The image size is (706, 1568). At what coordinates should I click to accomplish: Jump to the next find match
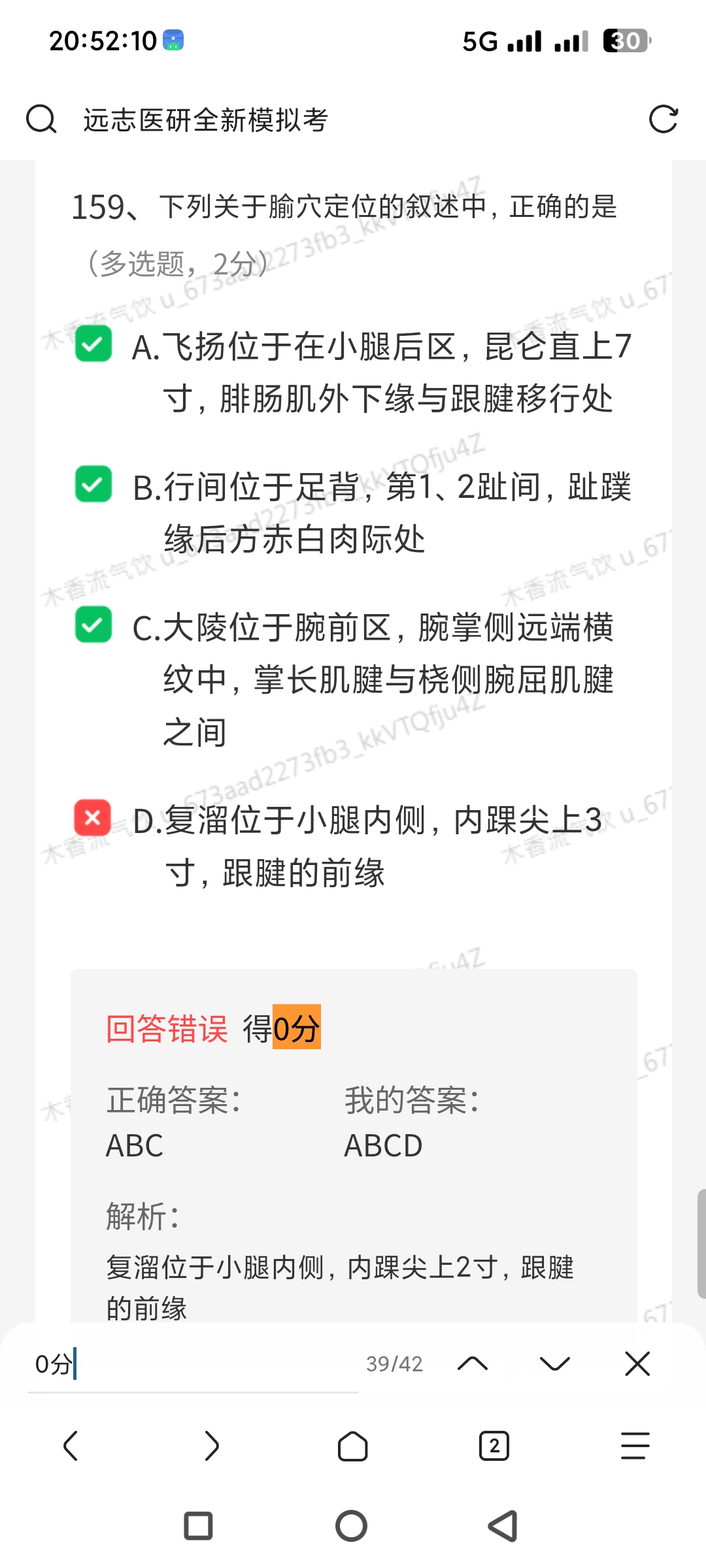point(555,1364)
